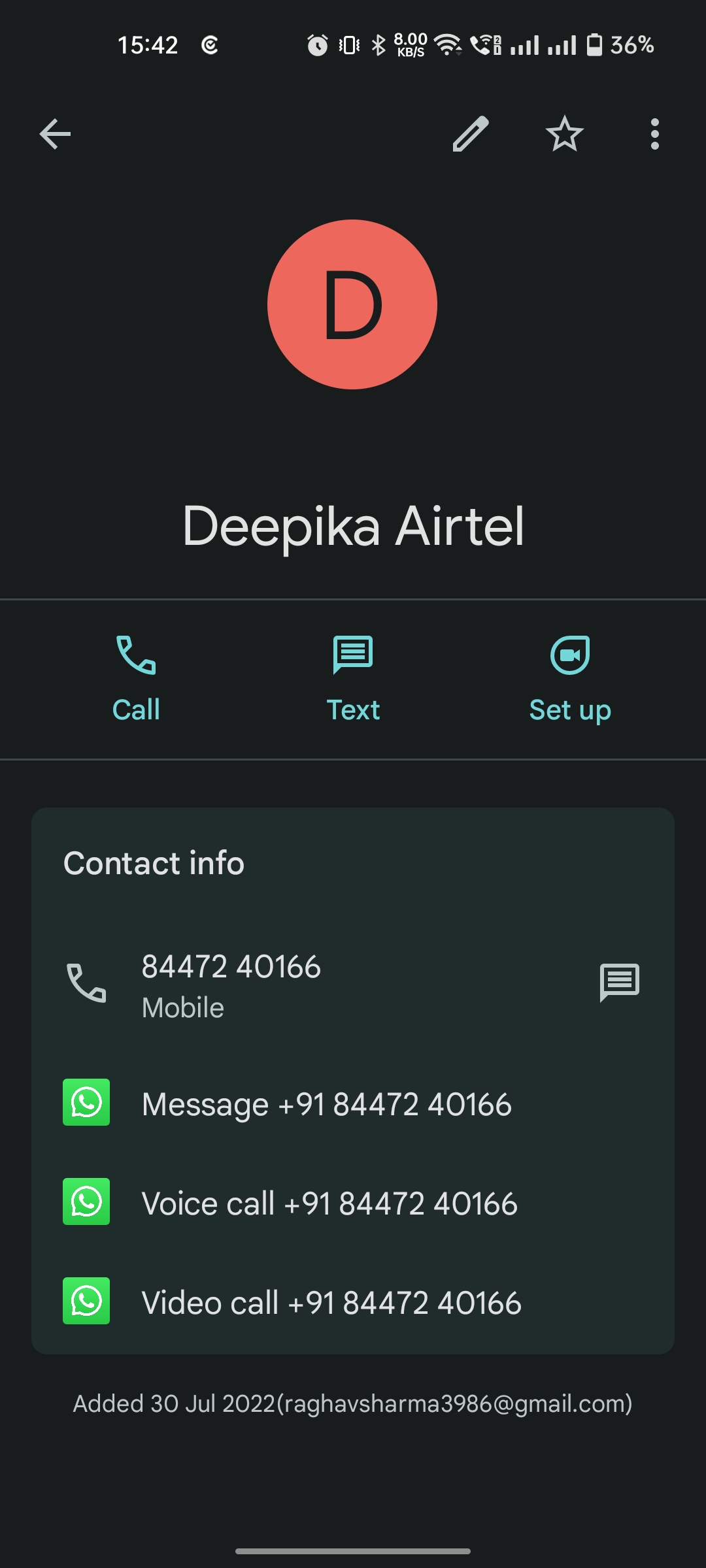Open the three-dot overflow menu
This screenshot has width=706, height=1568.
(654, 135)
